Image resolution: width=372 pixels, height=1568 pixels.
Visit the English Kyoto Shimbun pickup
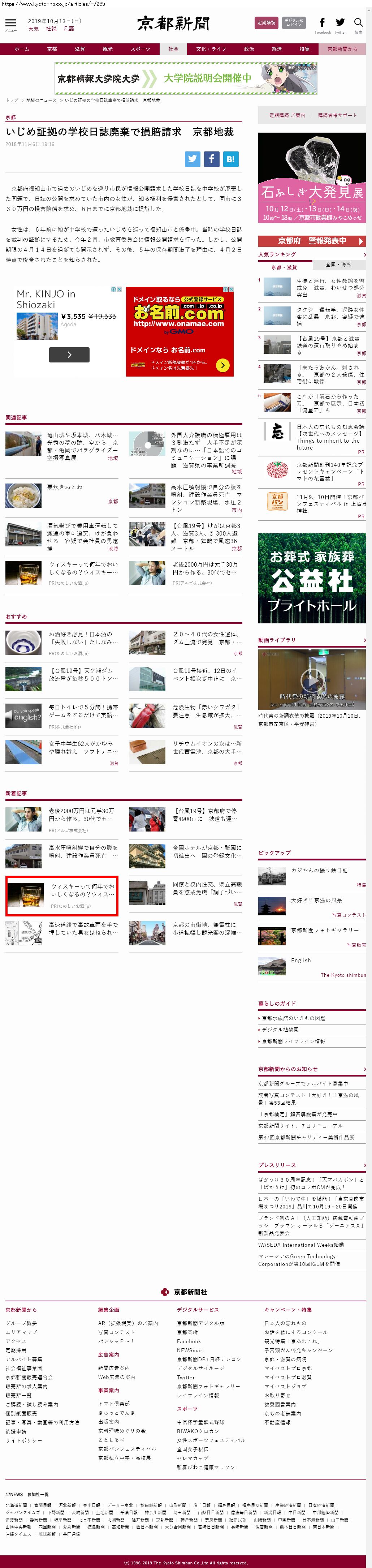(301, 960)
